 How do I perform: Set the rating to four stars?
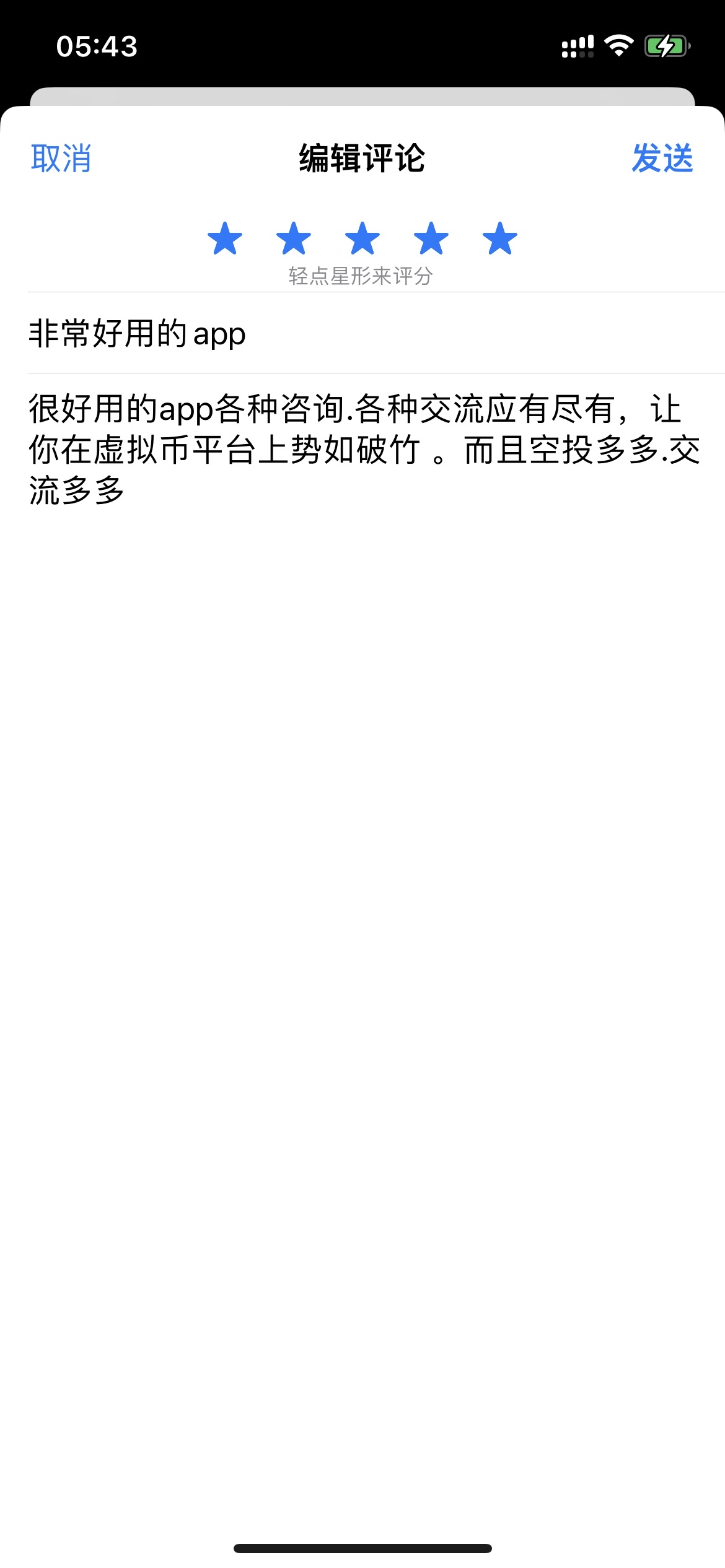431,239
